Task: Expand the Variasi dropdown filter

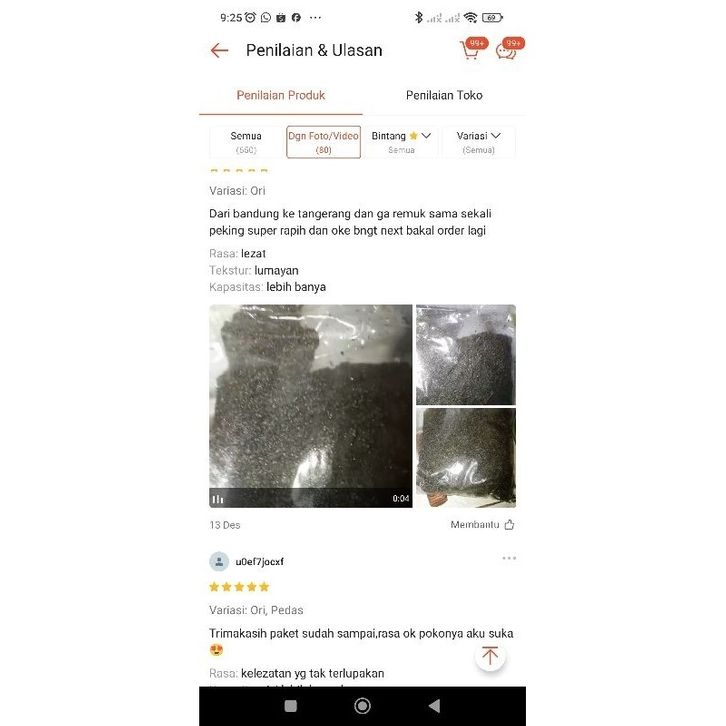Action: 478,142
